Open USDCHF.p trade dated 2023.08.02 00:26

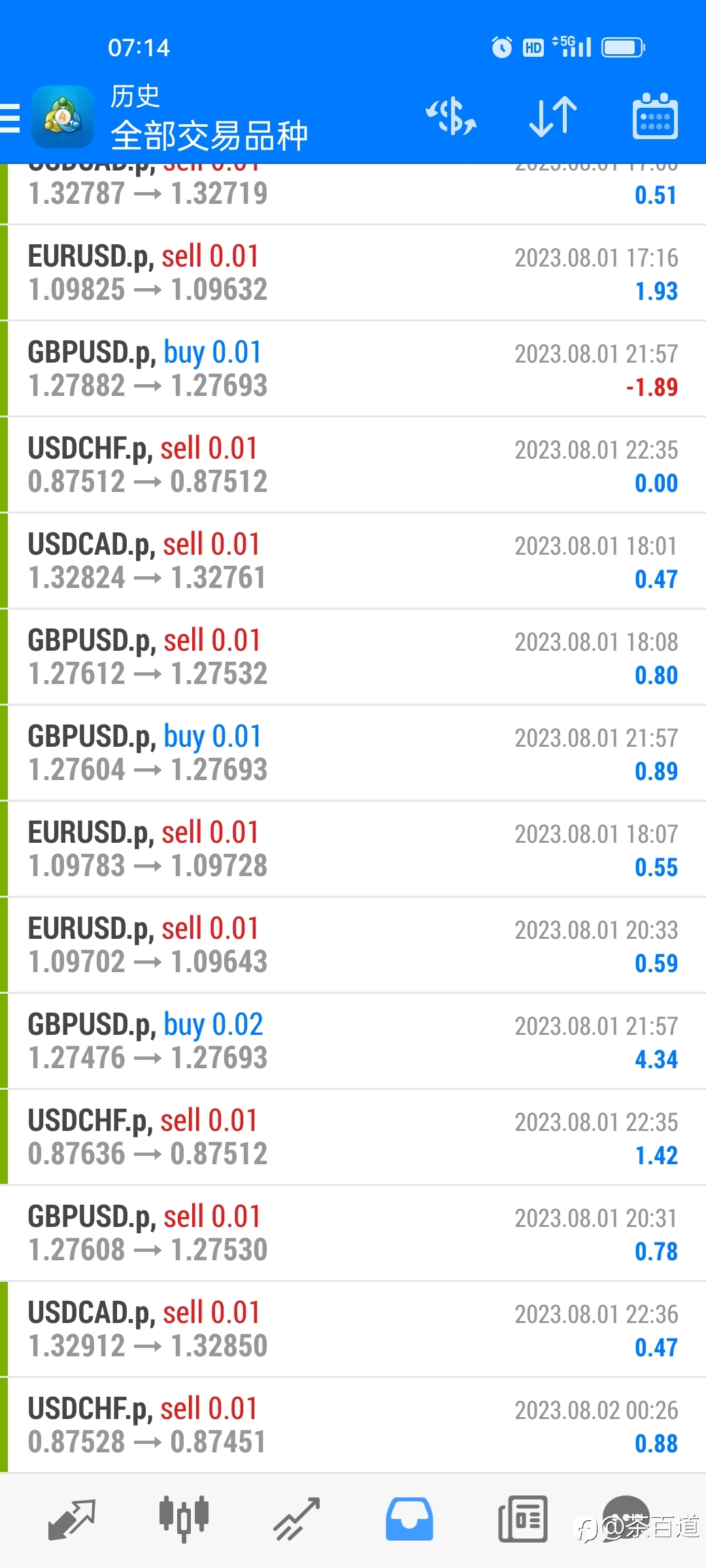pyautogui.click(x=353, y=1426)
